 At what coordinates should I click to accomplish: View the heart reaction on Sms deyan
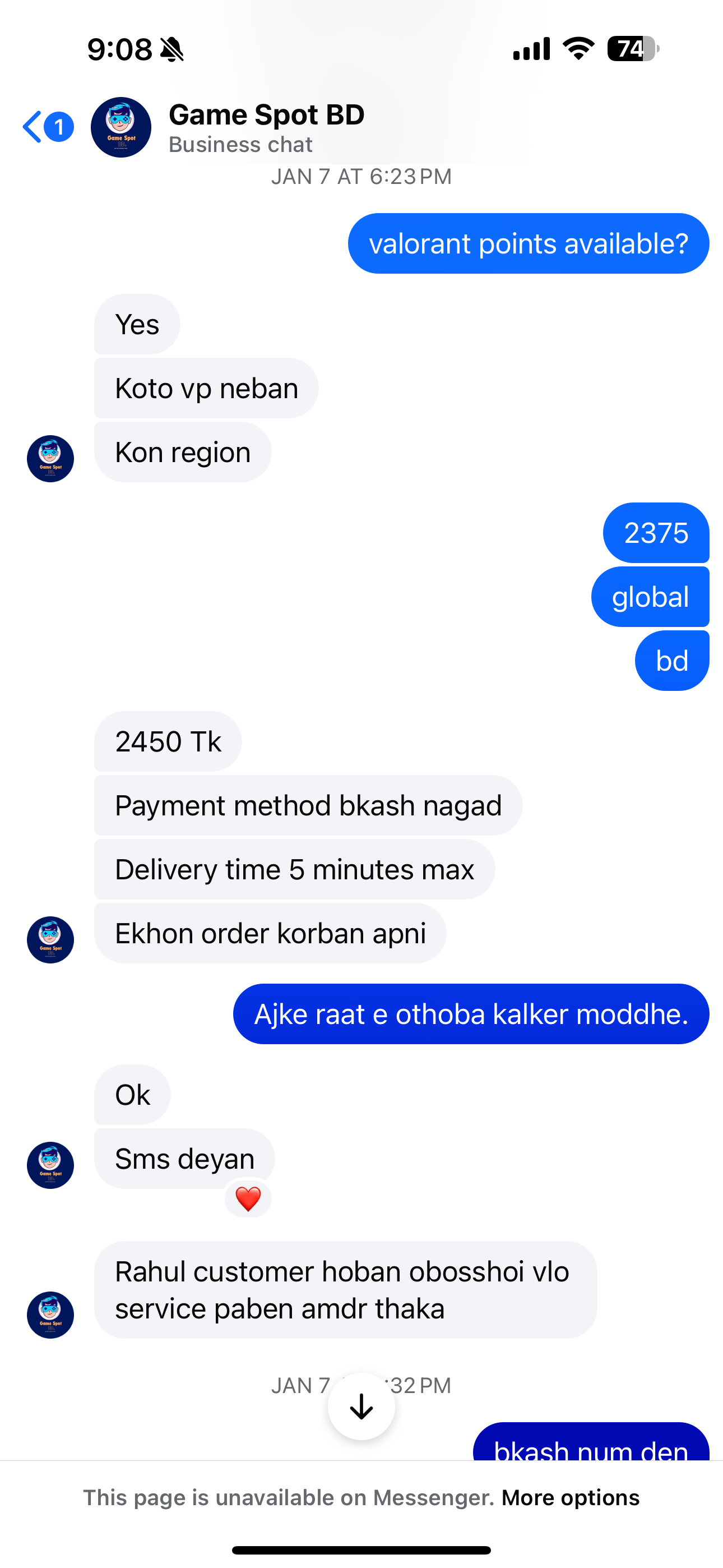(x=248, y=1199)
